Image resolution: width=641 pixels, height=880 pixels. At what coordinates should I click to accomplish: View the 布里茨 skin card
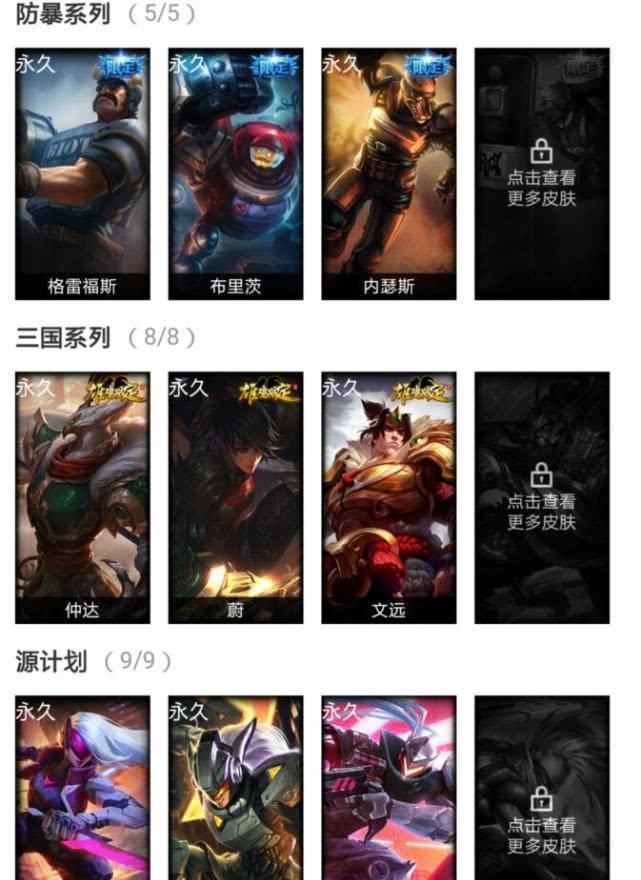(x=235, y=174)
